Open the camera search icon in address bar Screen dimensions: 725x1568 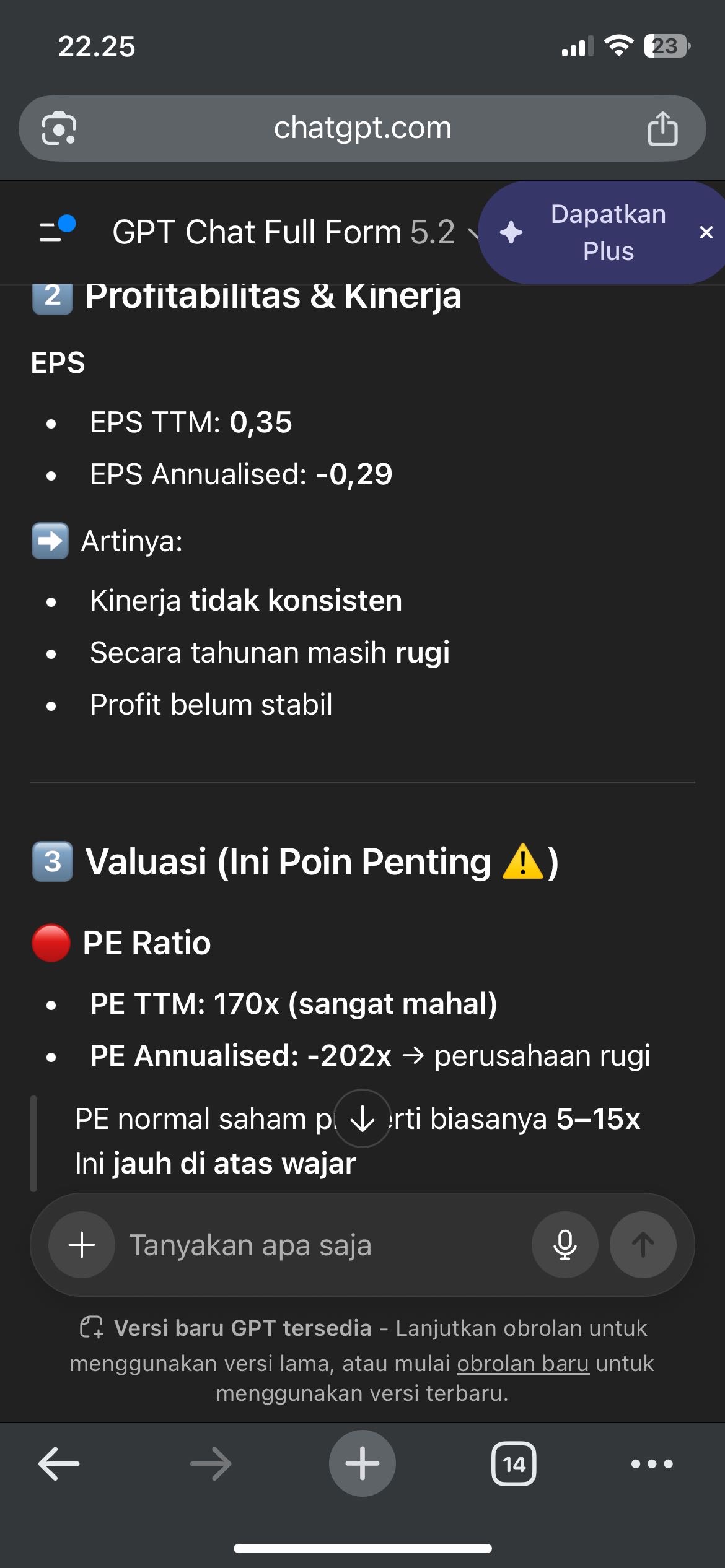59,128
